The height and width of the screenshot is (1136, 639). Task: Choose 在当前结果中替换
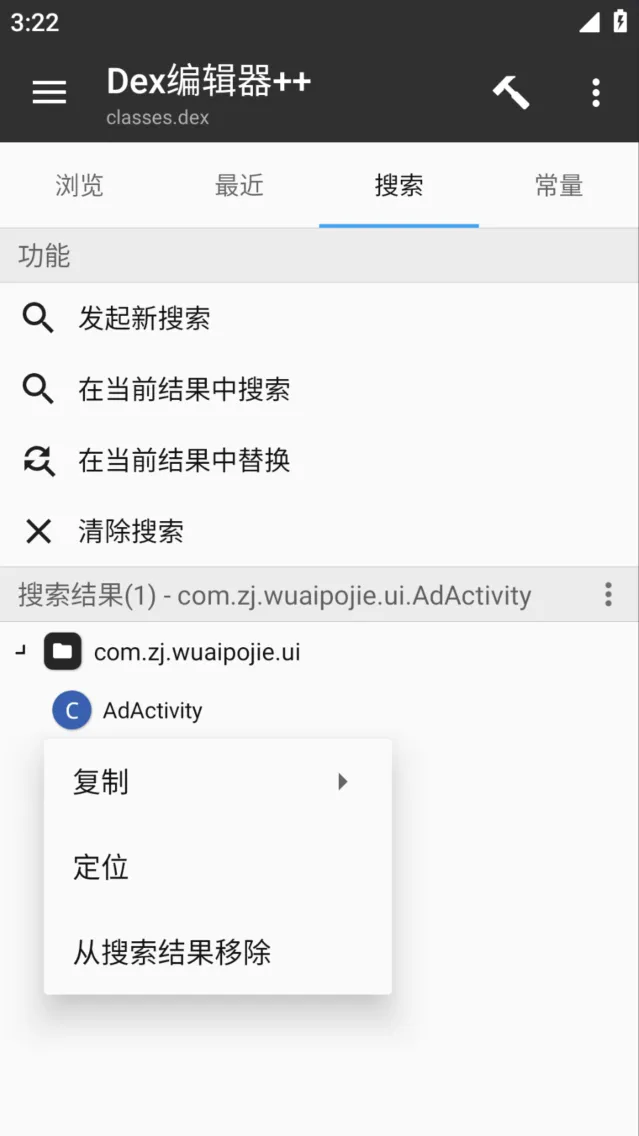(x=184, y=460)
